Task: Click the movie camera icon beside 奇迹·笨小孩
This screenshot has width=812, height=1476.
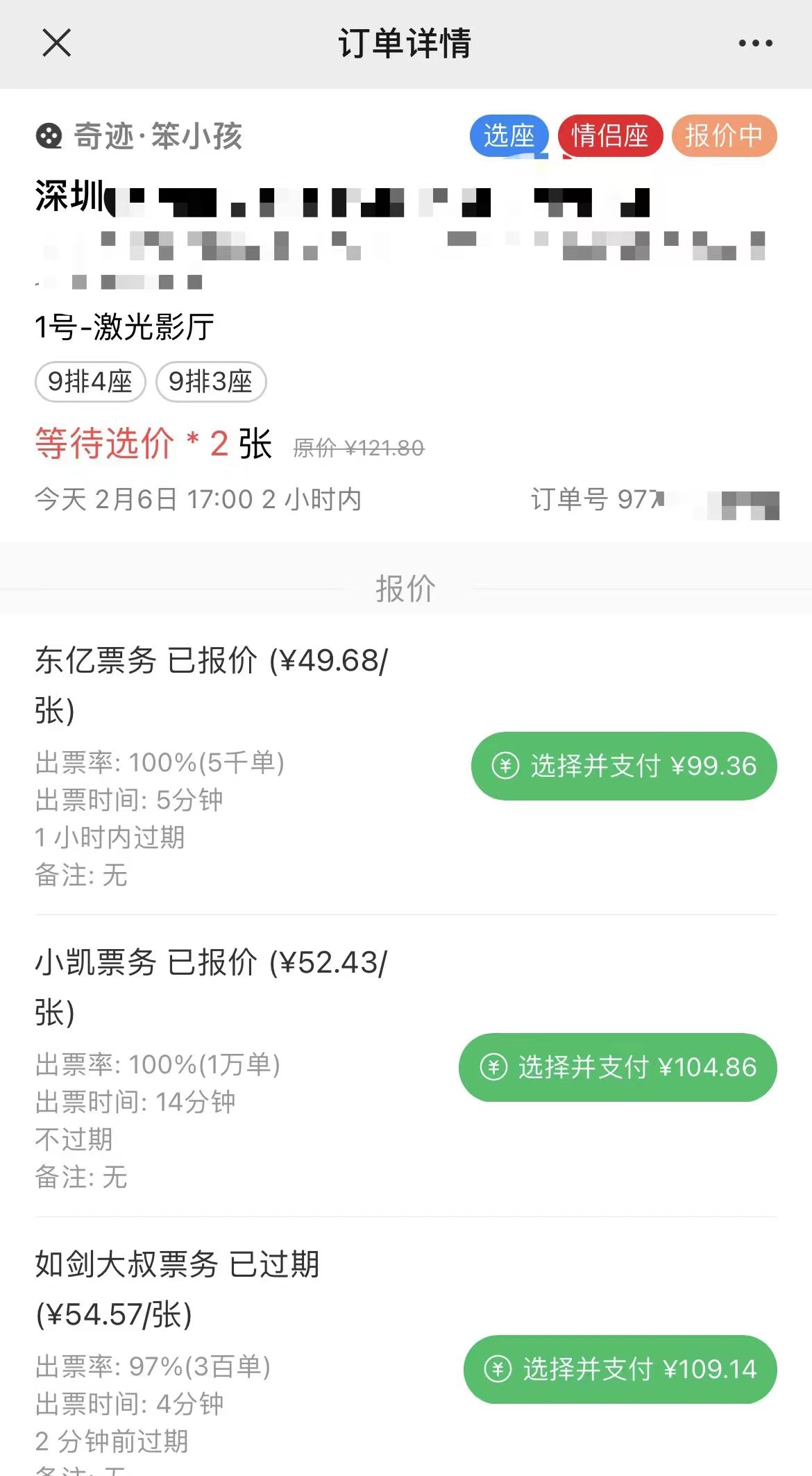Action: point(49,136)
